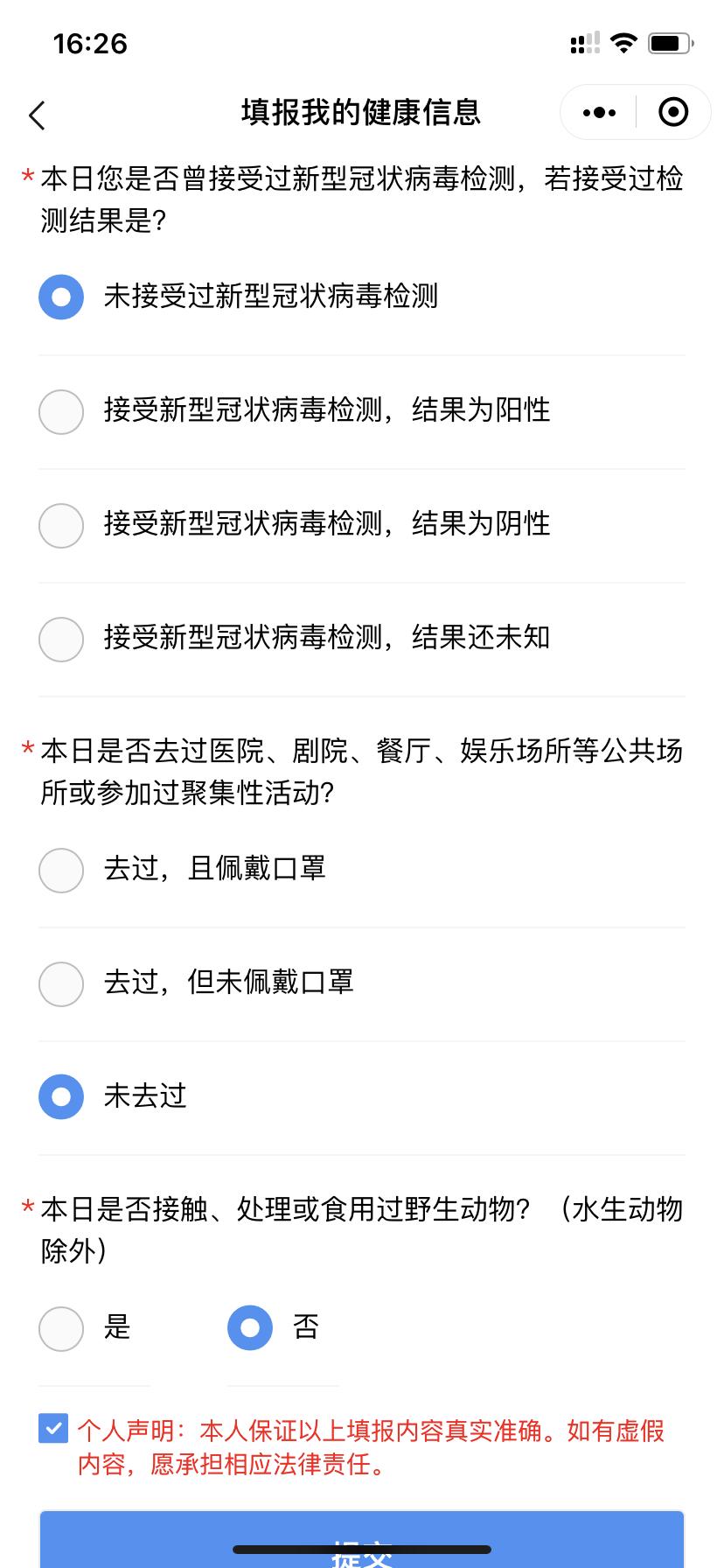The image size is (724, 1568).
Task: Select 未接受过新型冠状病毒检测 option
Action: (61, 297)
